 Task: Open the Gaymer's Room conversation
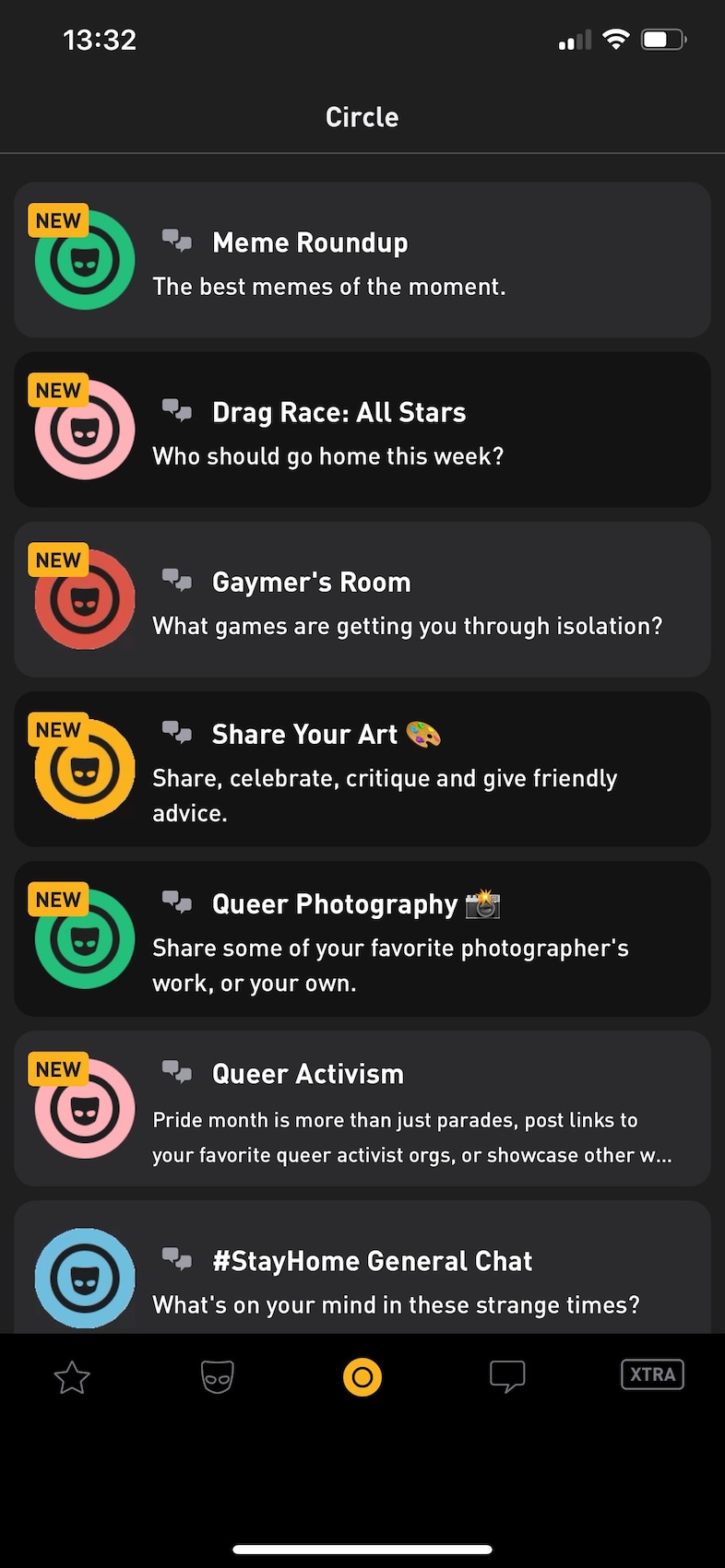[x=311, y=582]
